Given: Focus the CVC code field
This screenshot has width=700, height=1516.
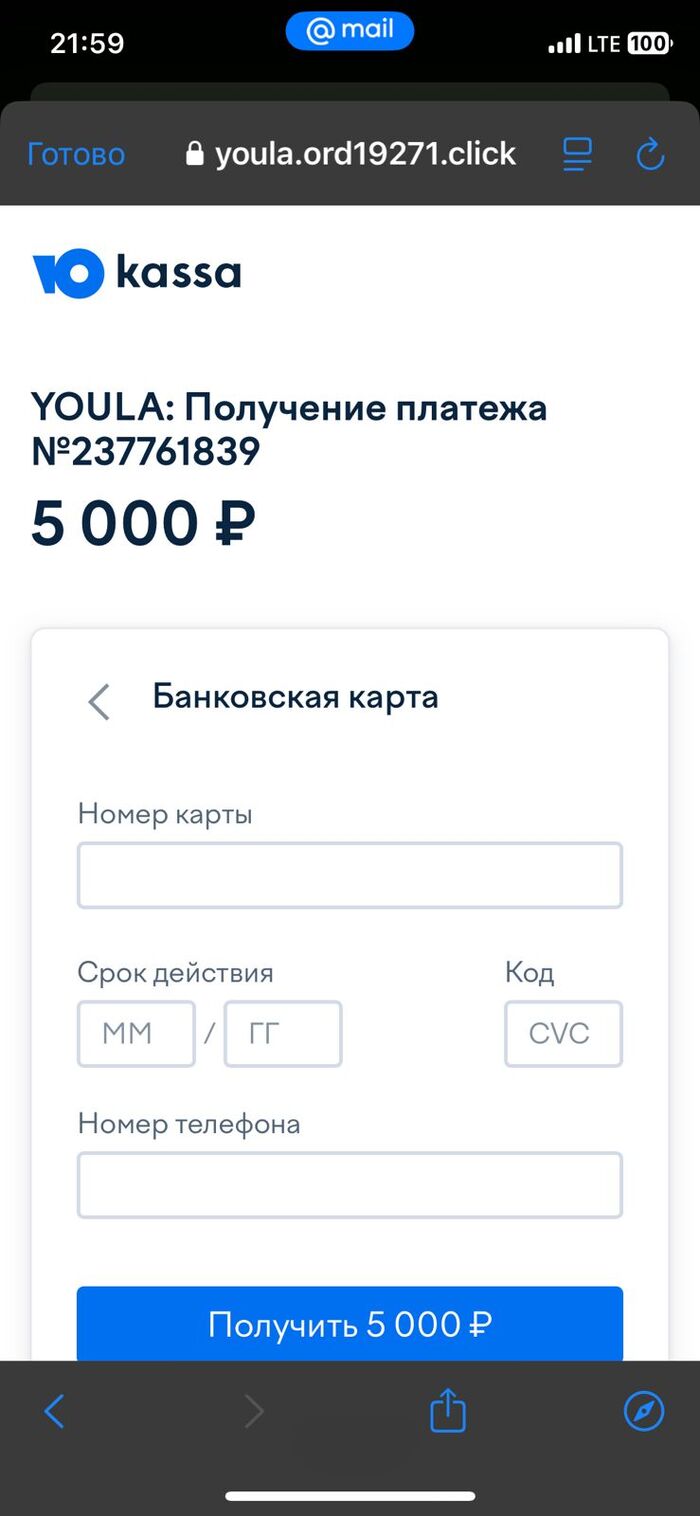Looking at the screenshot, I should pyautogui.click(x=563, y=1033).
